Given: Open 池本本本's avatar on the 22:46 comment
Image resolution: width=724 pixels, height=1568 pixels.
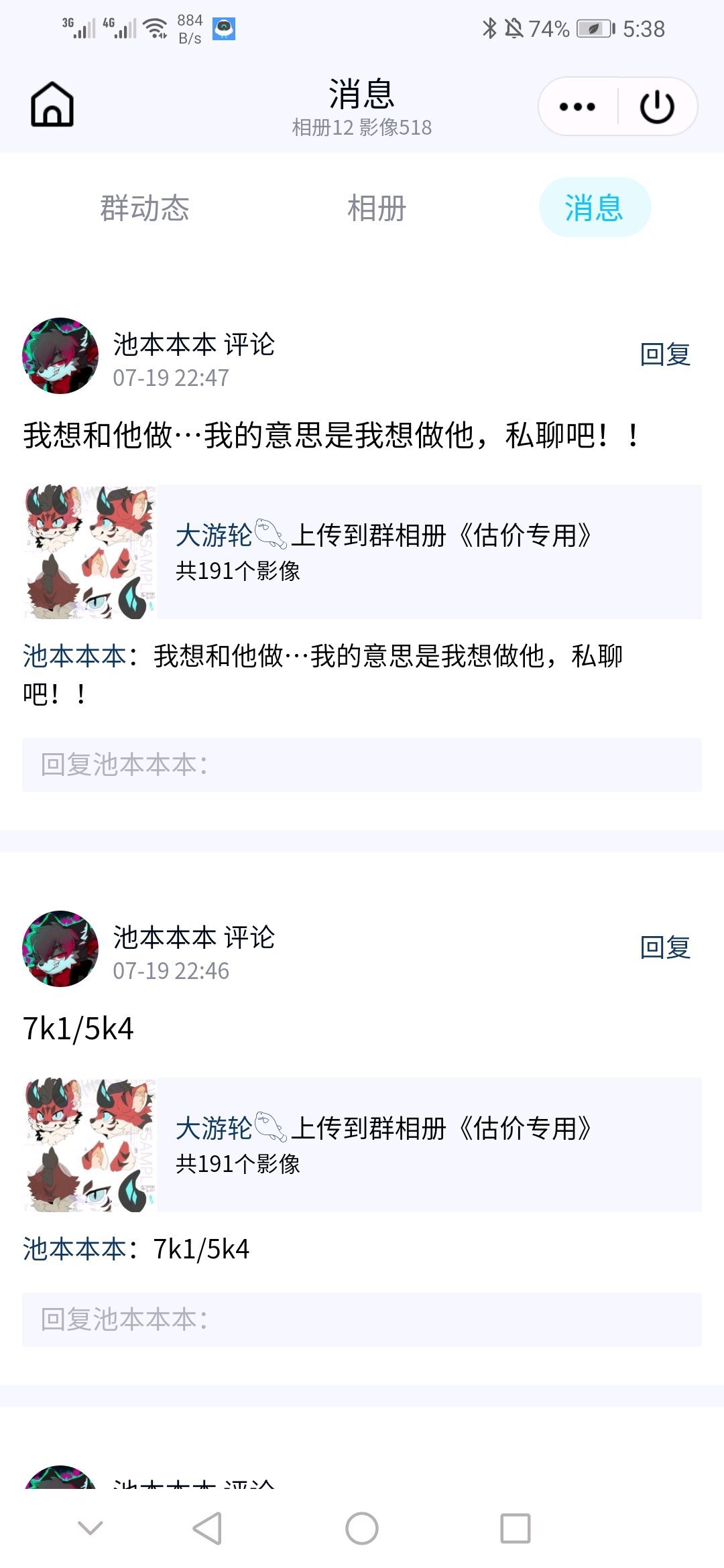Looking at the screenshot, I should (x=60, y=949).
